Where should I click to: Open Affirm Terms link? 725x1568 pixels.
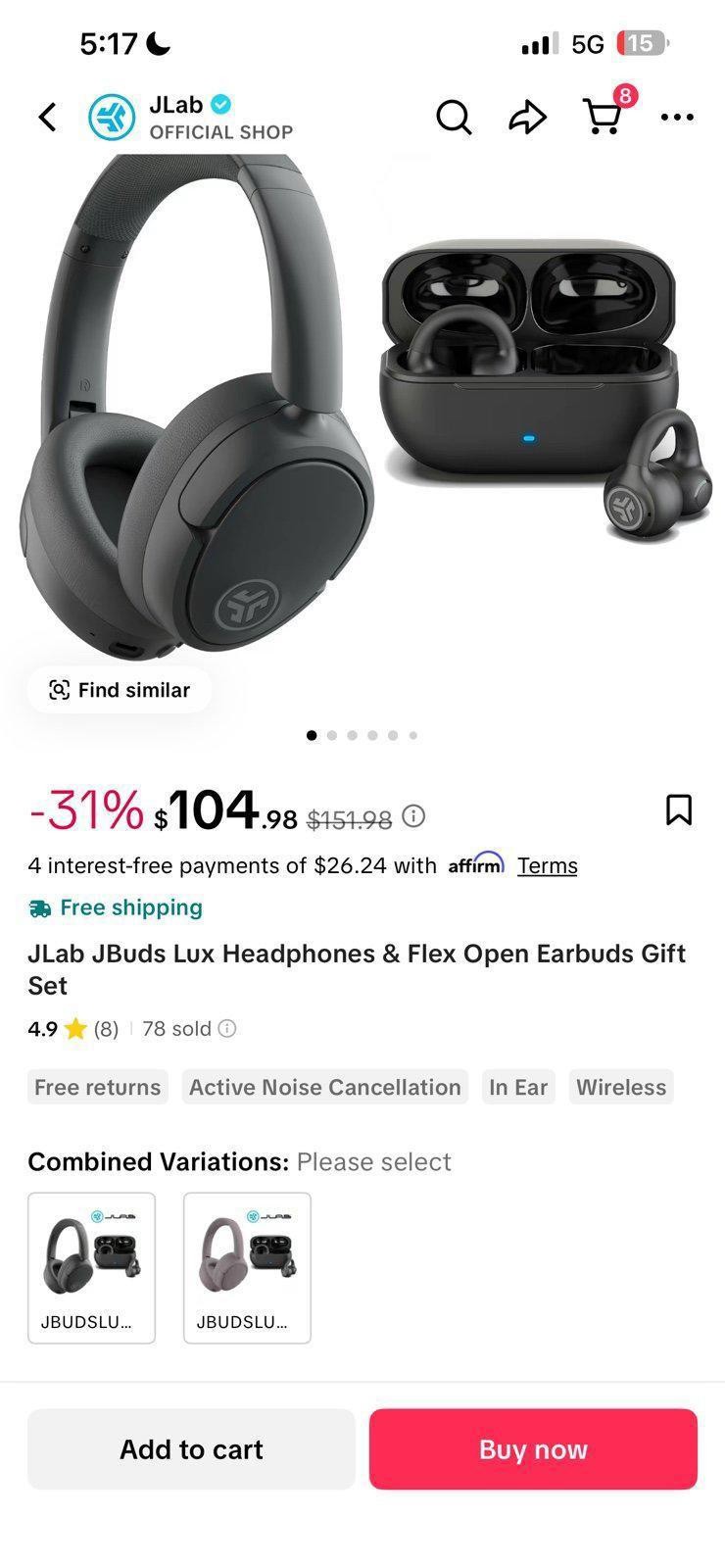click(x=547, y=865)
